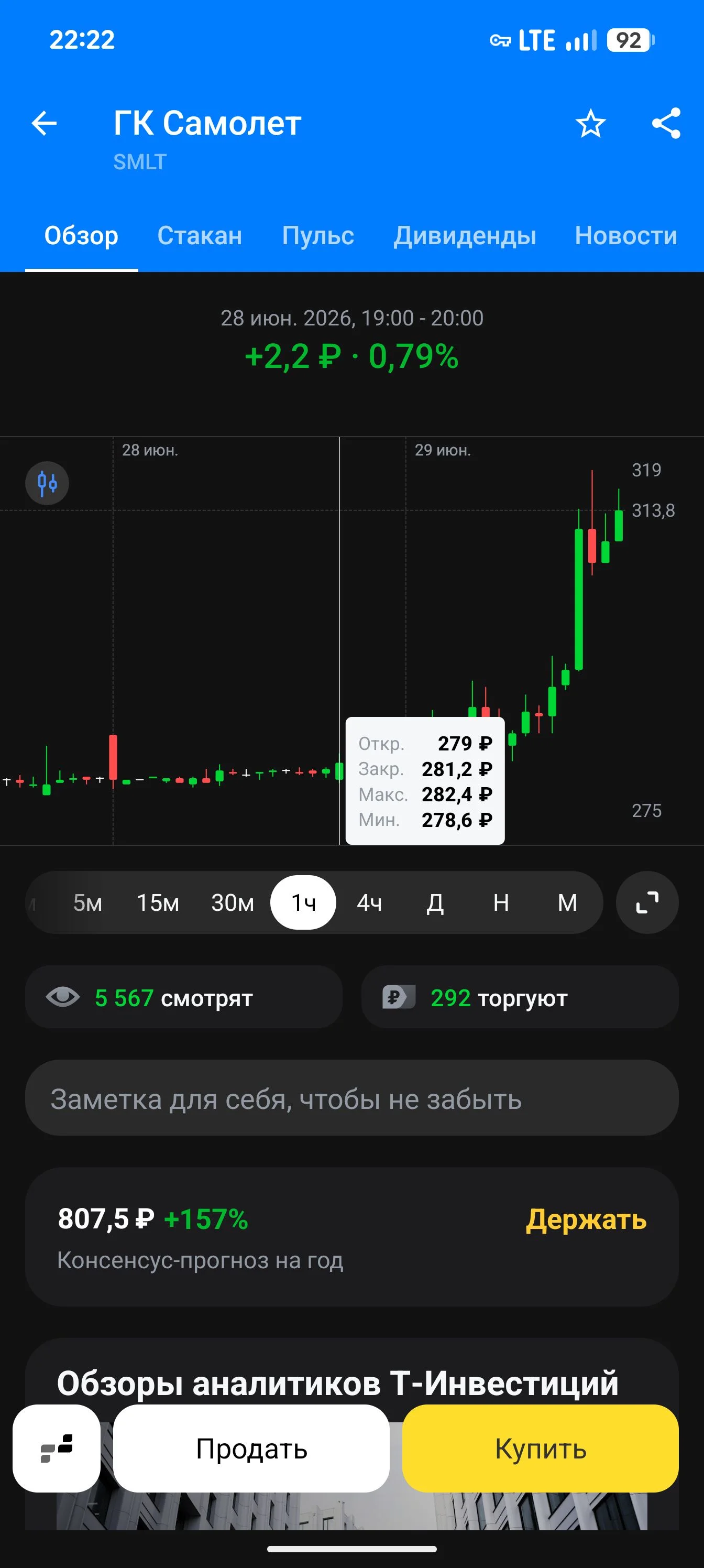
Task: Select the 4ч chart interval
Action: click(x=369, y=902)
